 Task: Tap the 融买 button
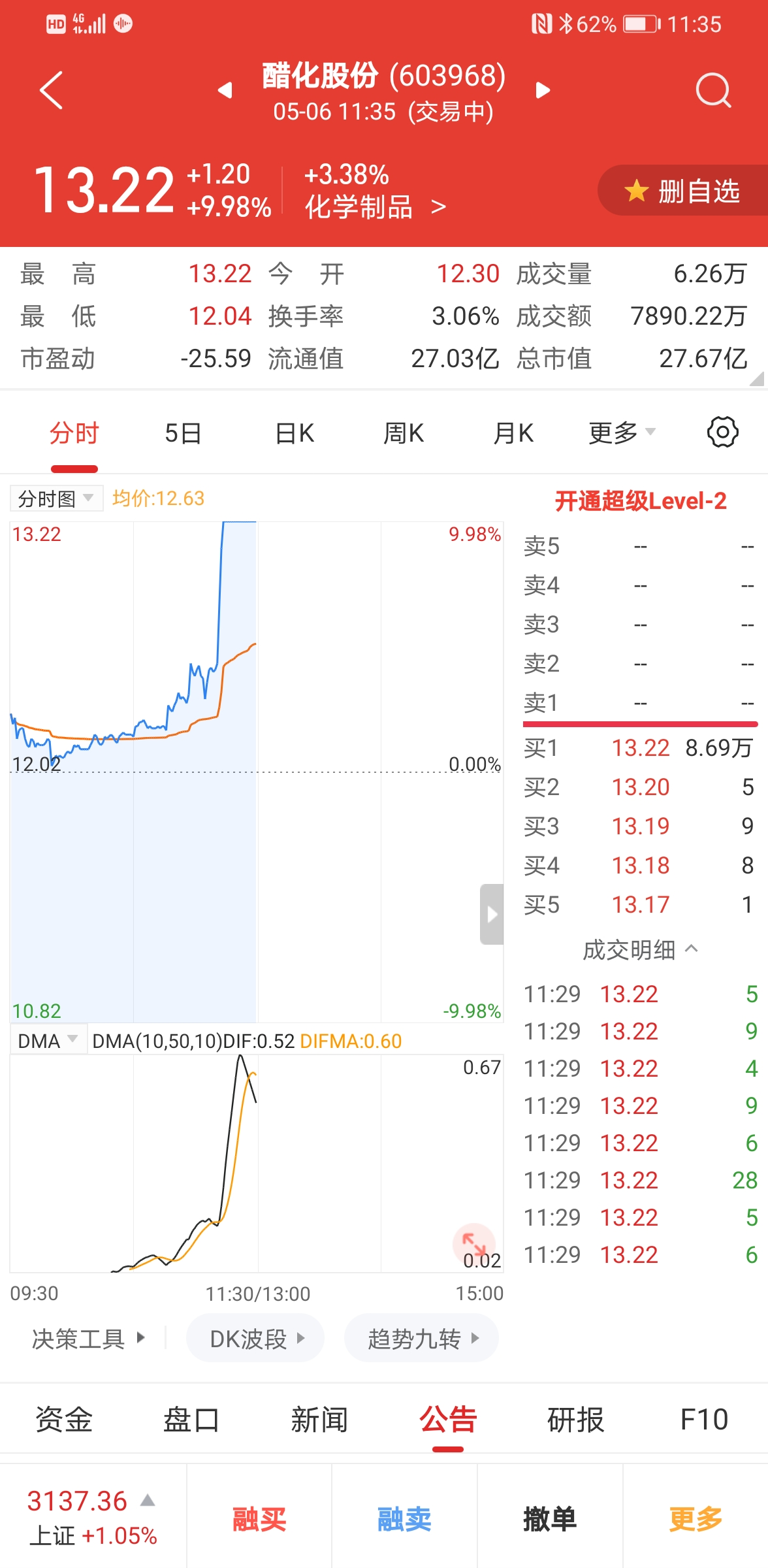259,1519
